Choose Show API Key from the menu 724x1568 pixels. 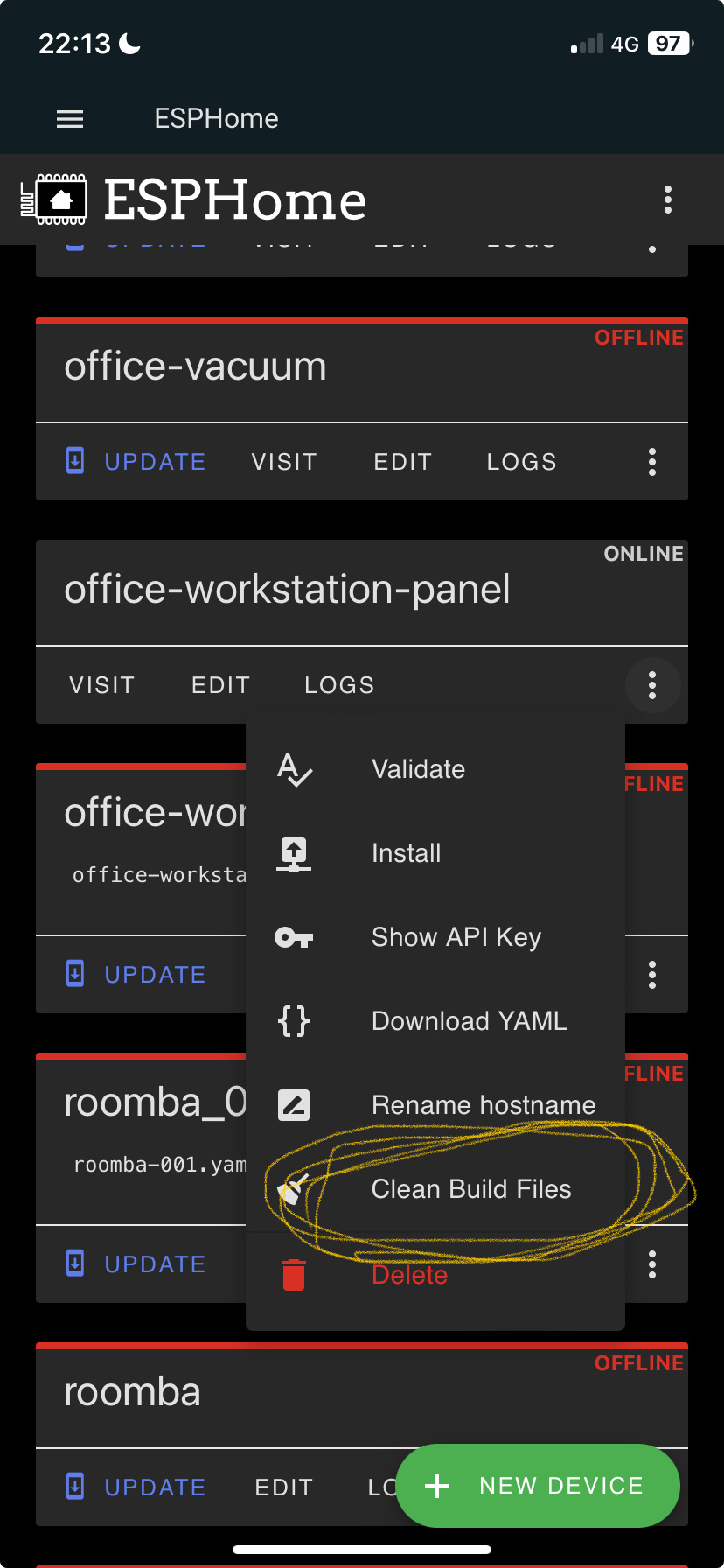click(x=456, y=936)
